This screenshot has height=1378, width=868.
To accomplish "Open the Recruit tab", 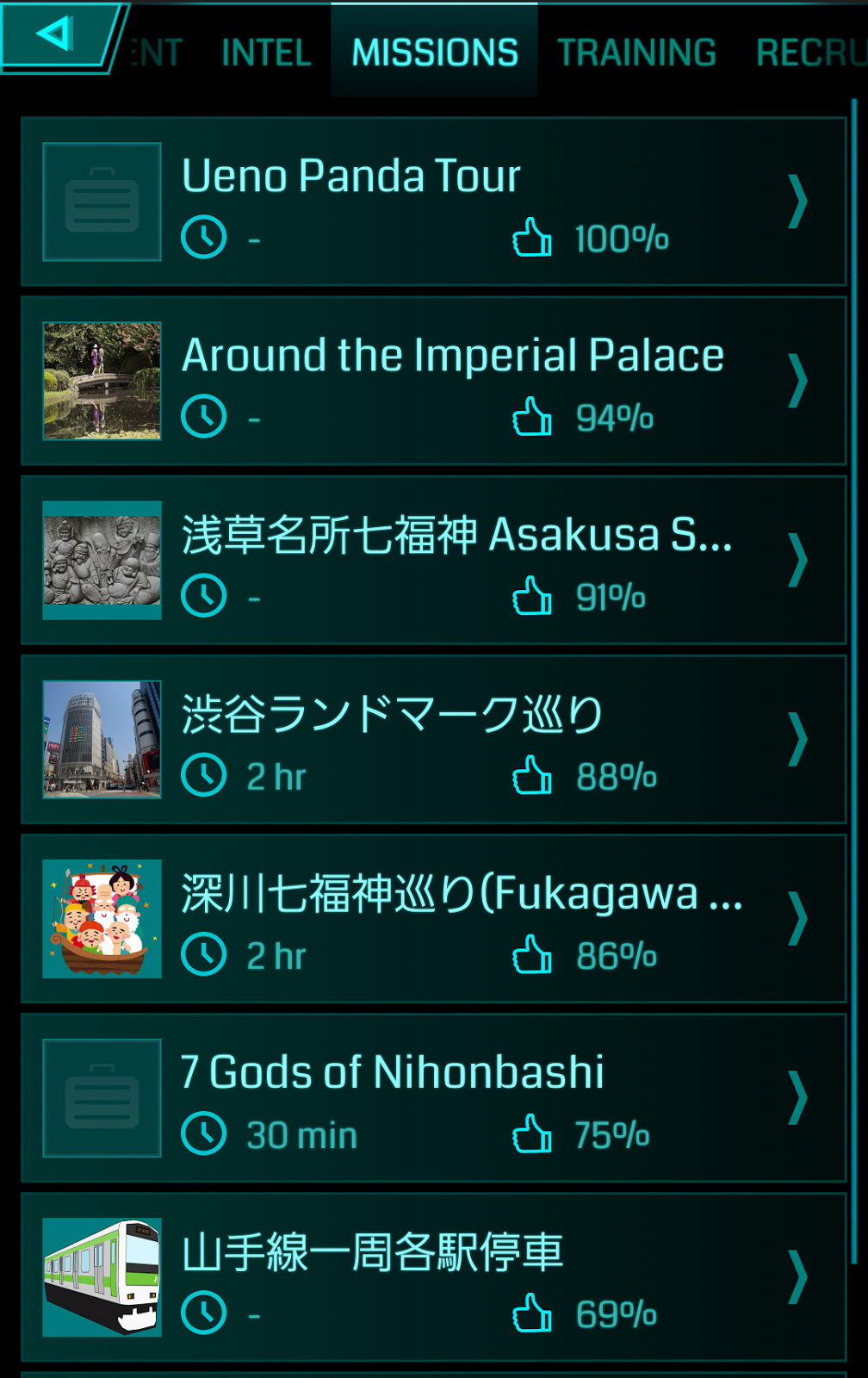I will 810,53.
